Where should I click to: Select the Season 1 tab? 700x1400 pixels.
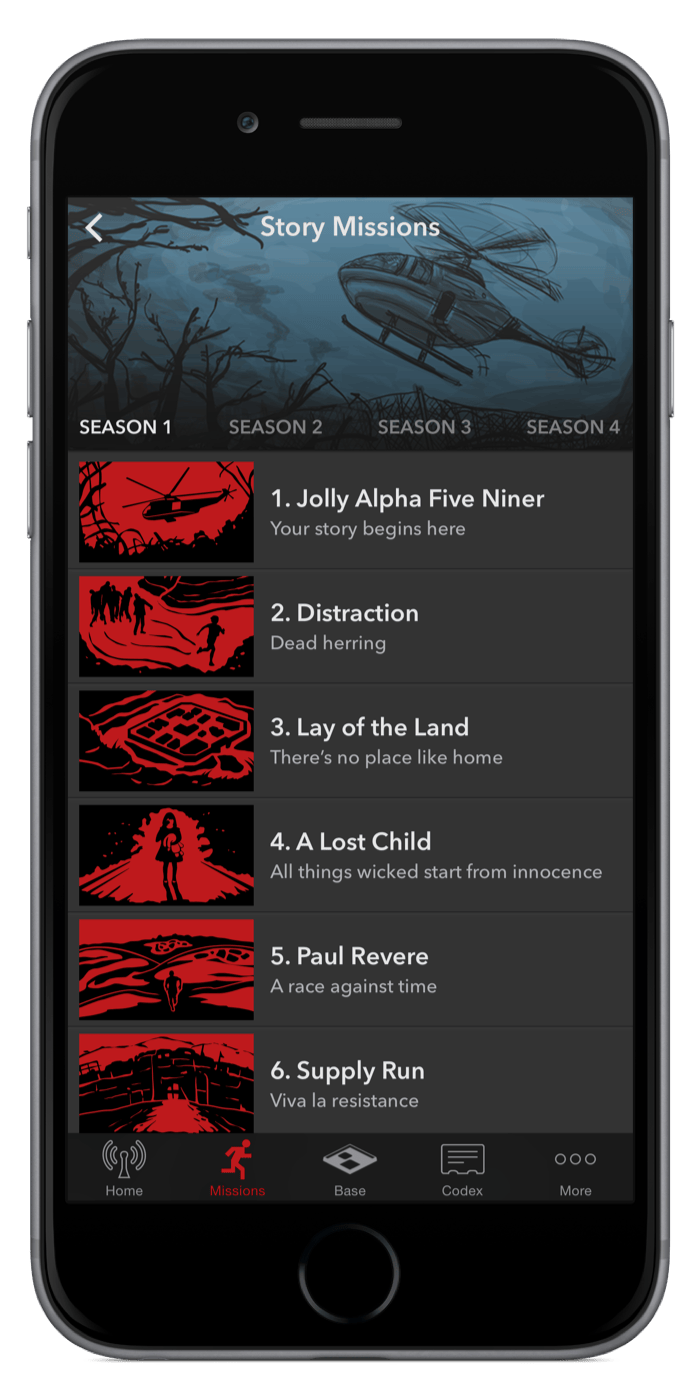125,427
